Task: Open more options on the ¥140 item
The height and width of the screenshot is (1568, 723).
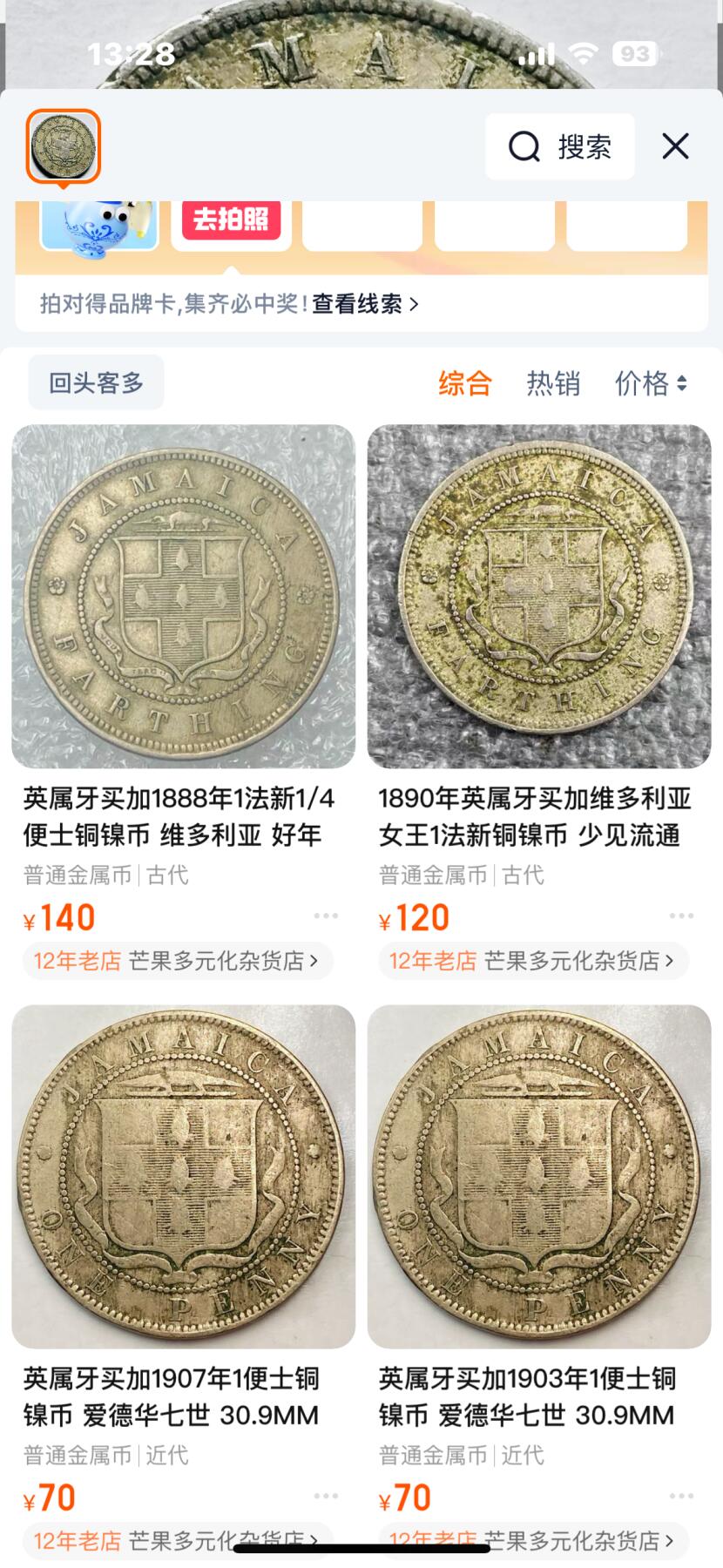Action: [x=326, y=916]
